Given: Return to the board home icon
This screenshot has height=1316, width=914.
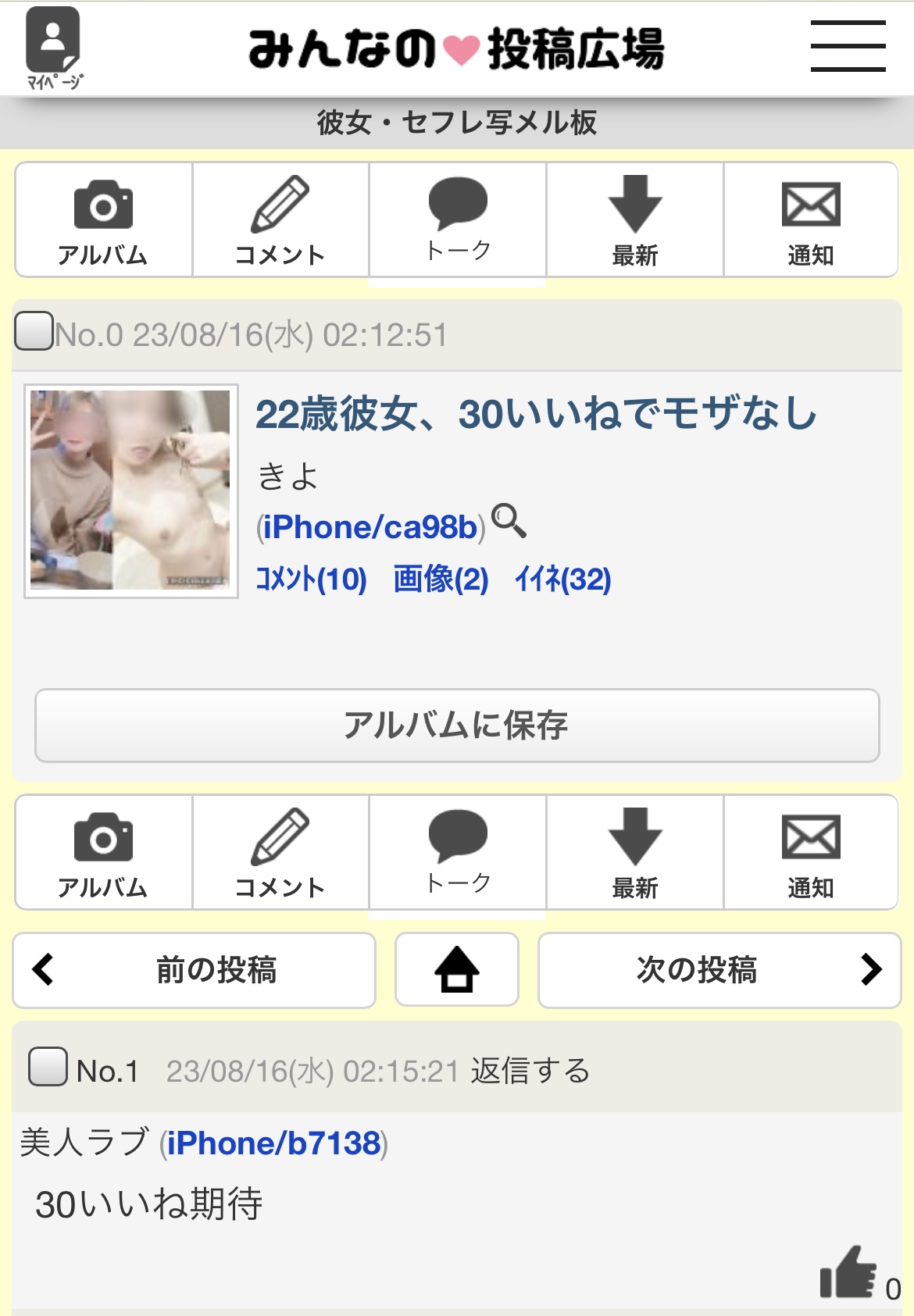Looking at the screenshot, I should coord(457,970).
